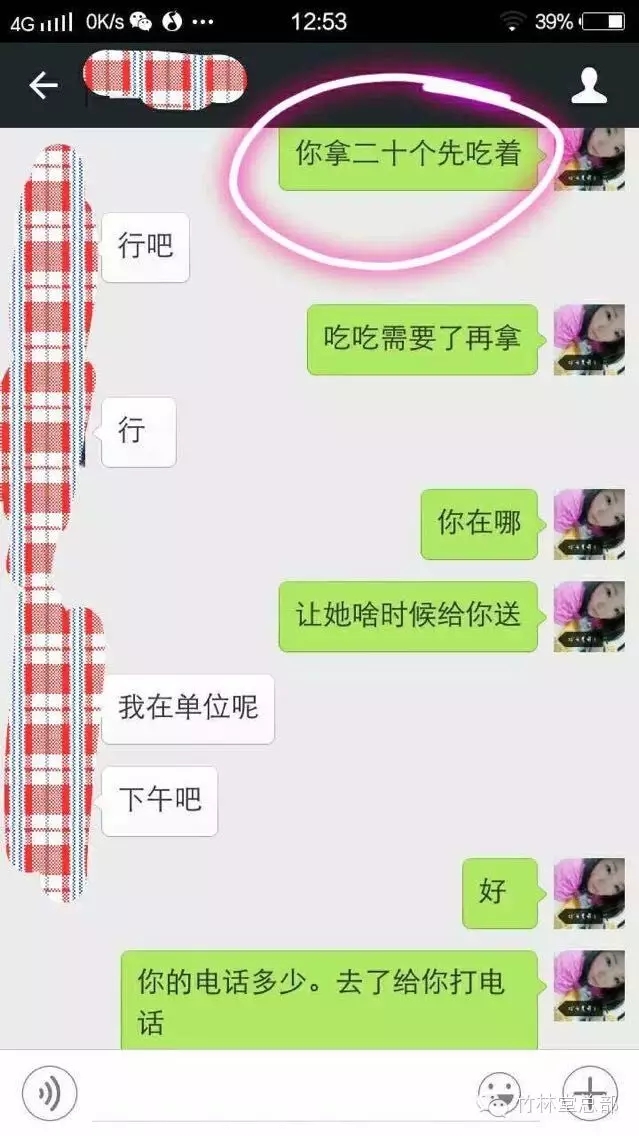Go back to the chat list
The image size is (639, 1136).
click(x=43, y=86)
